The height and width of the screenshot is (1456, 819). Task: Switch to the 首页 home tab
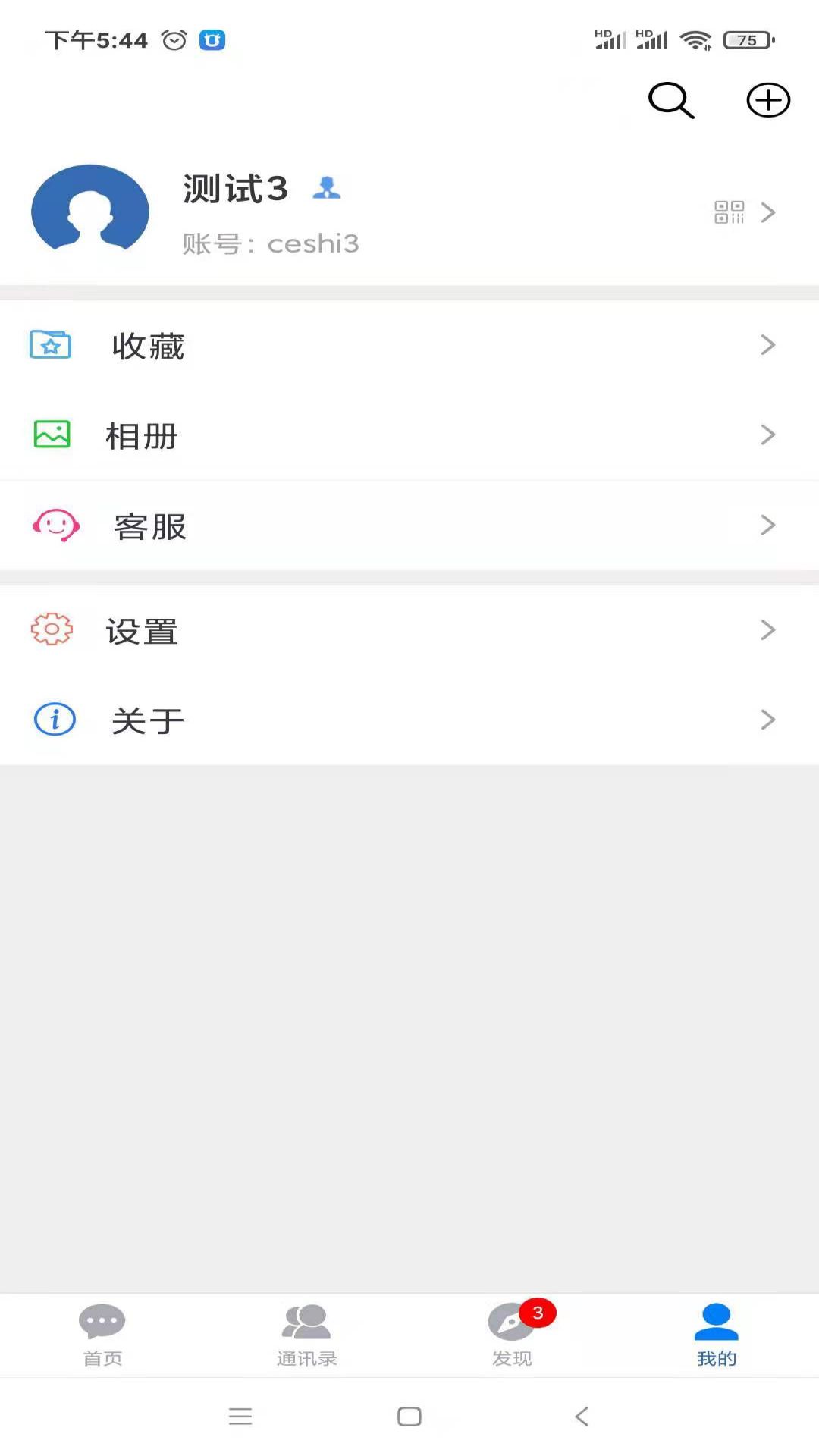[102, 1335]
